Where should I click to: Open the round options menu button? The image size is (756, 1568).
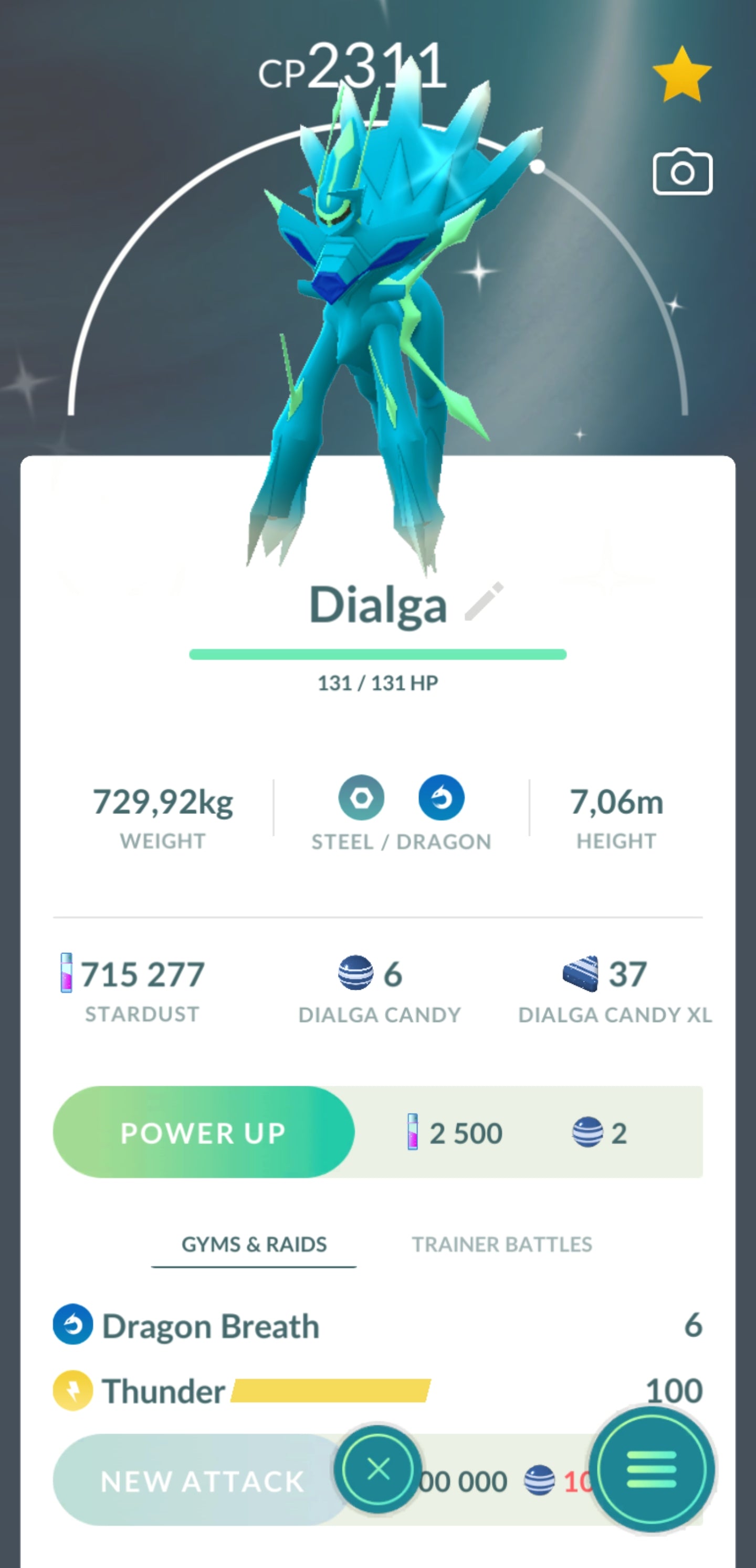(x=651, y=1469)
